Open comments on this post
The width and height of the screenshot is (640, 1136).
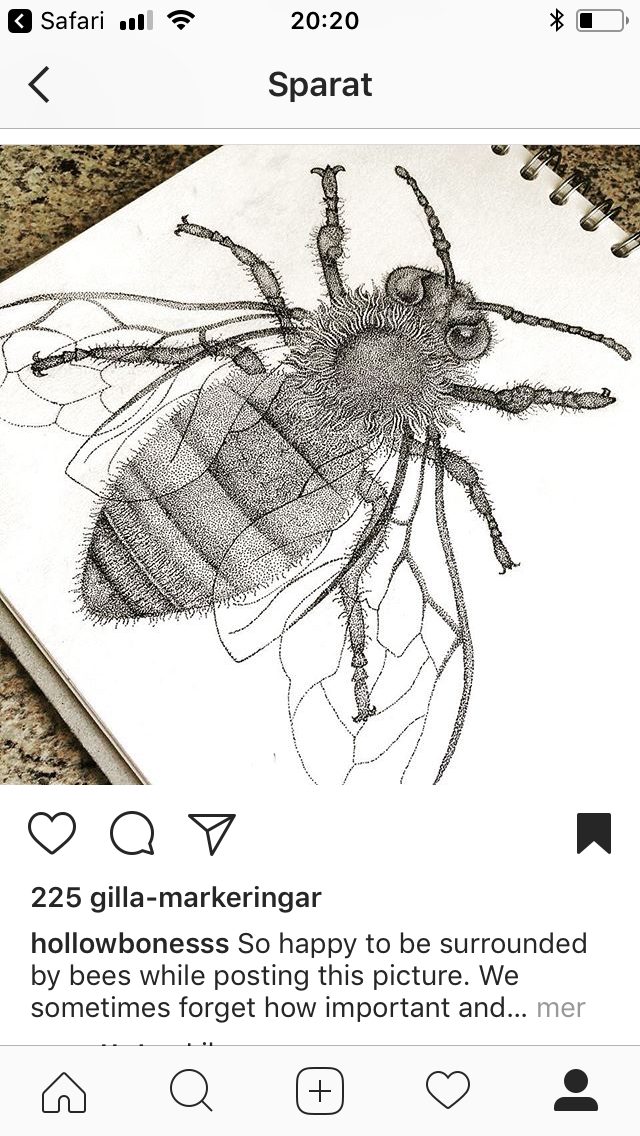tap(132, 833)
